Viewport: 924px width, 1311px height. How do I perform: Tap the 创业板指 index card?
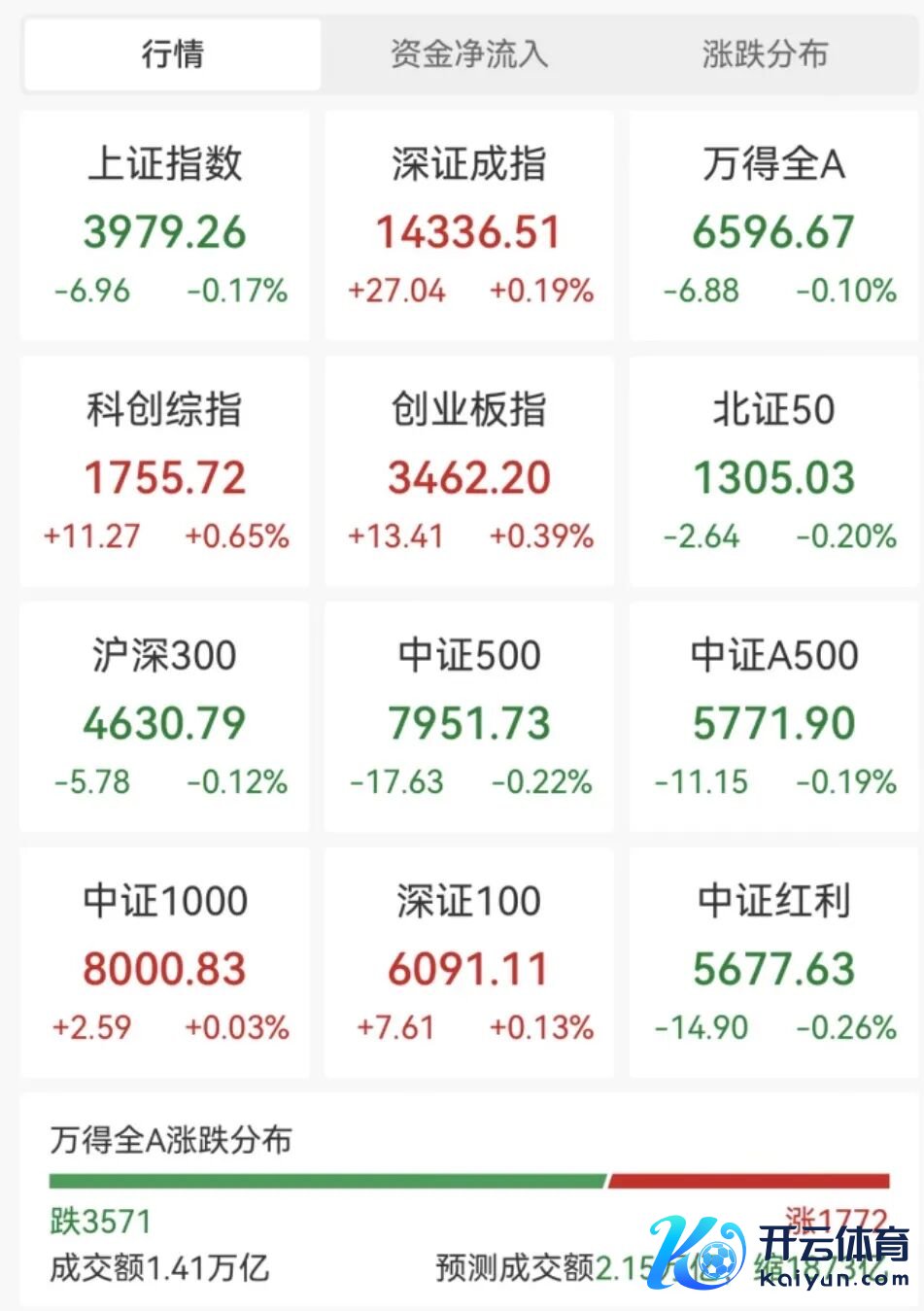tap(469, 472)
